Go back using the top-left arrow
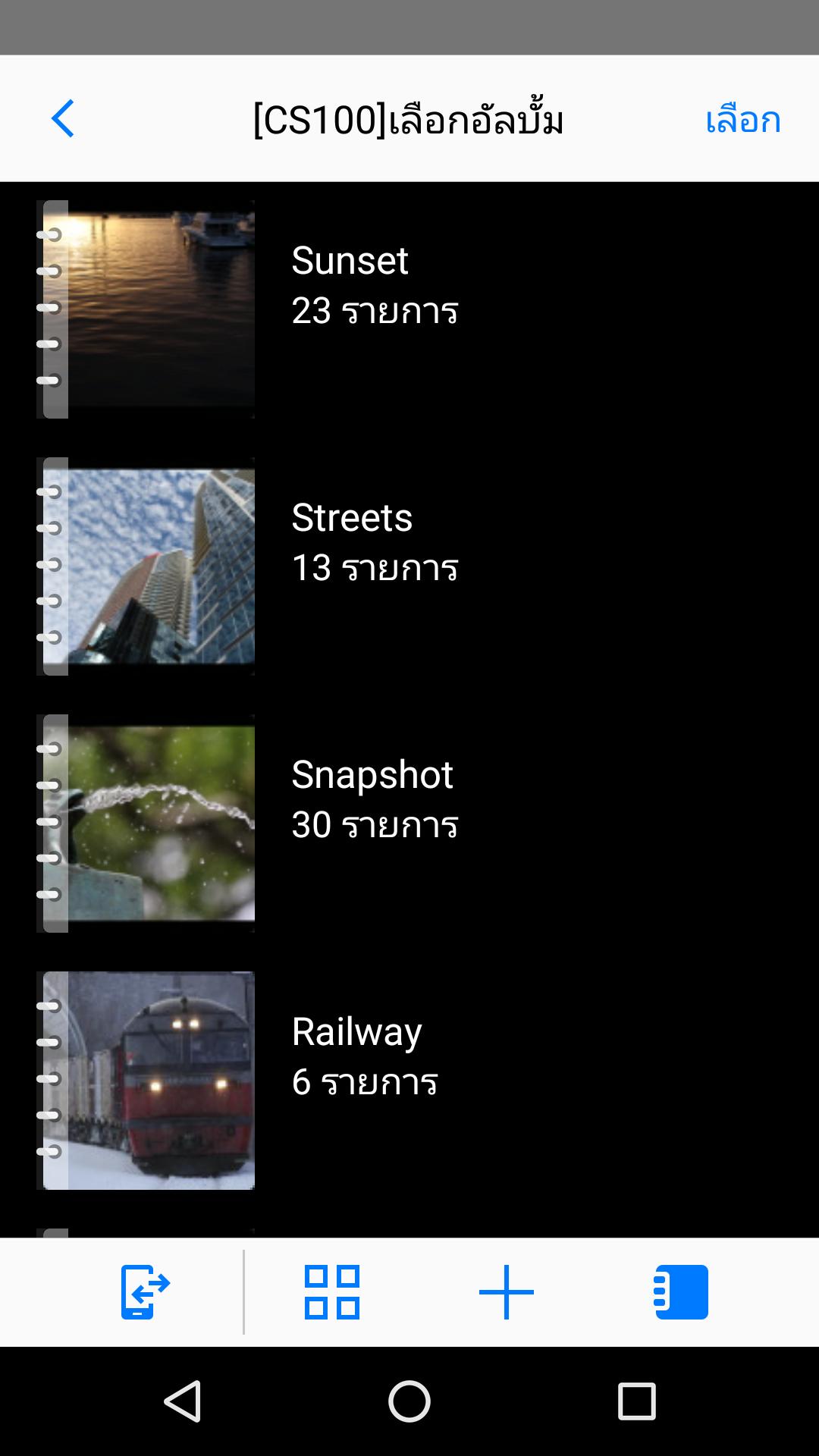 click(63, 119)
